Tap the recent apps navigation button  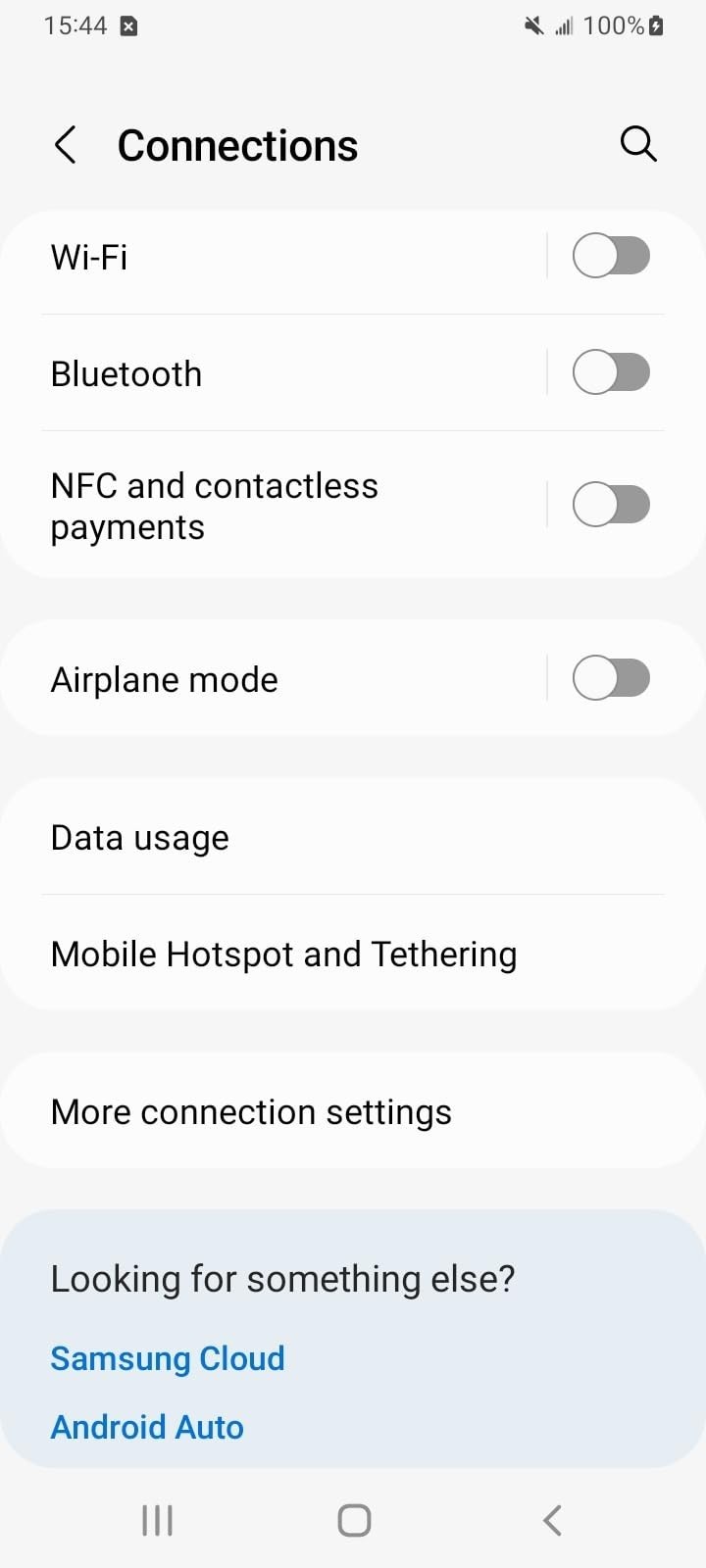(x=157, y=1520)
